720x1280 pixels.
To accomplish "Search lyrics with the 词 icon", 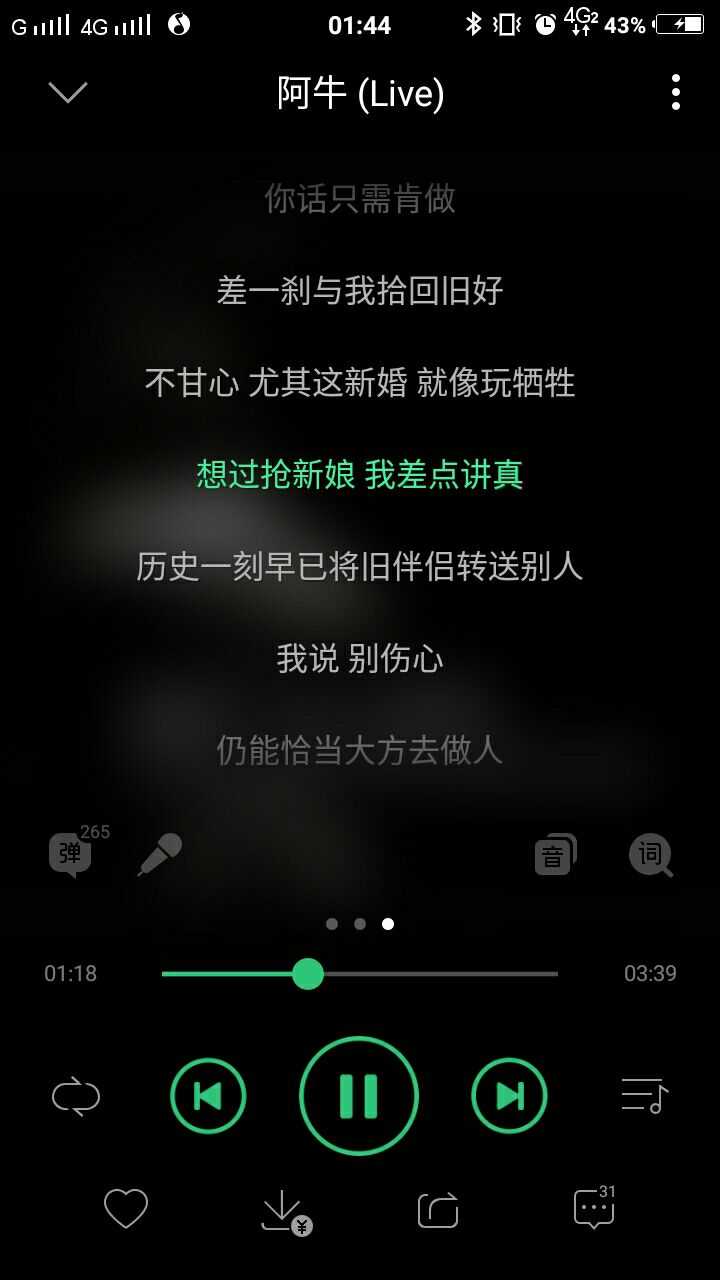I will click(x=651, y=855).
